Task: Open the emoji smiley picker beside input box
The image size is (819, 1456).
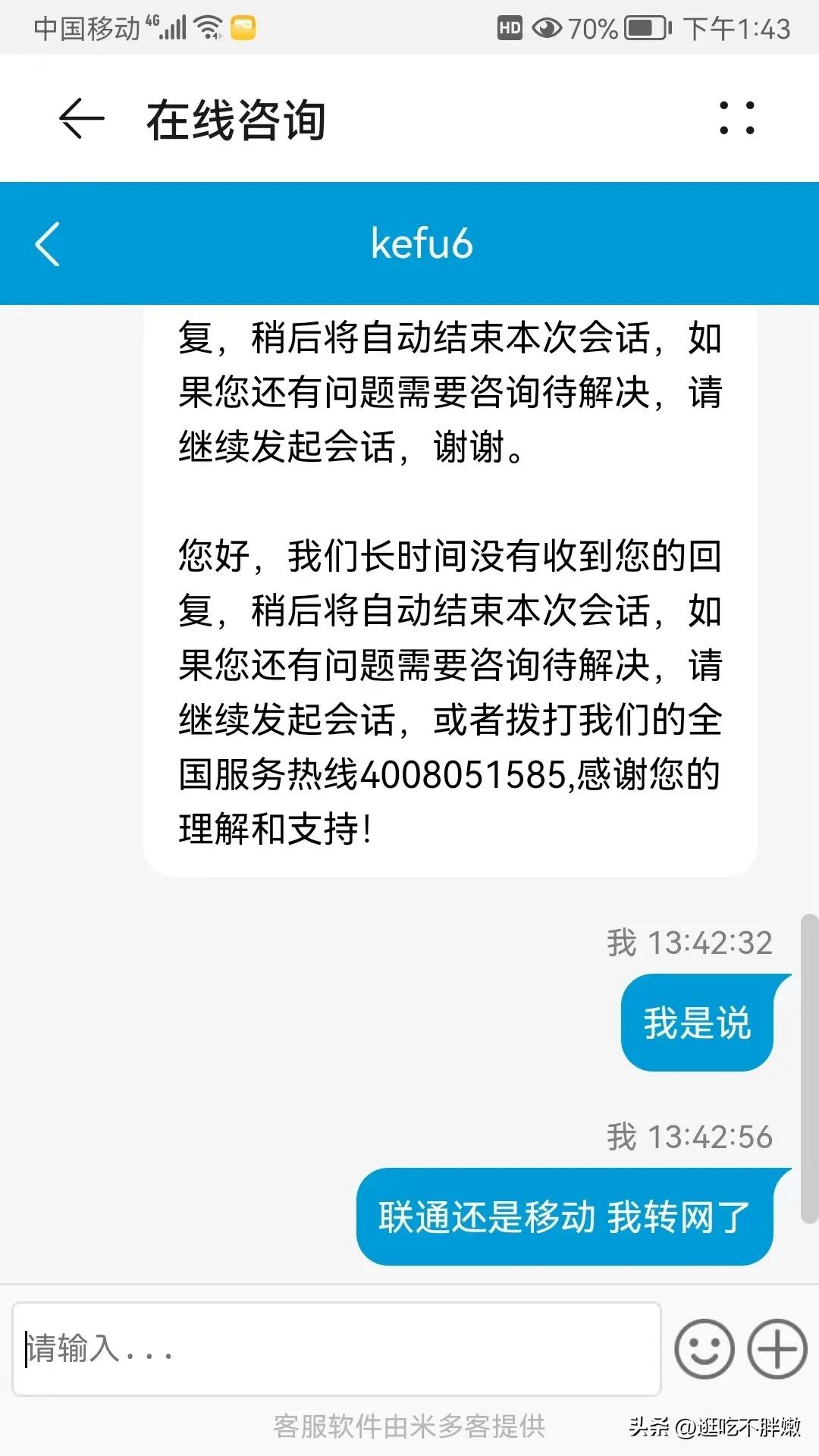Action: tap(704, 1349)
